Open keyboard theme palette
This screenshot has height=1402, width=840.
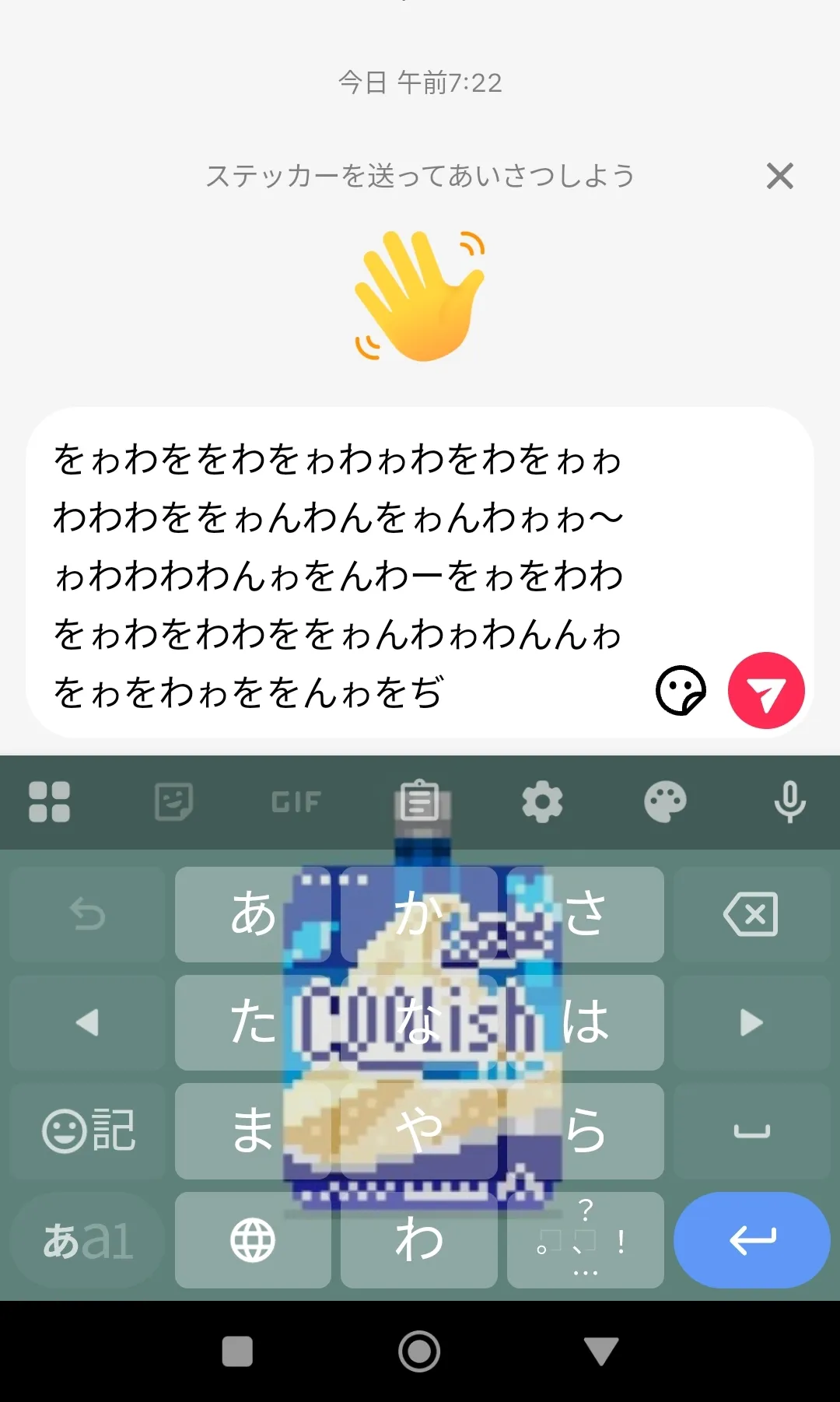click(666, 801)
